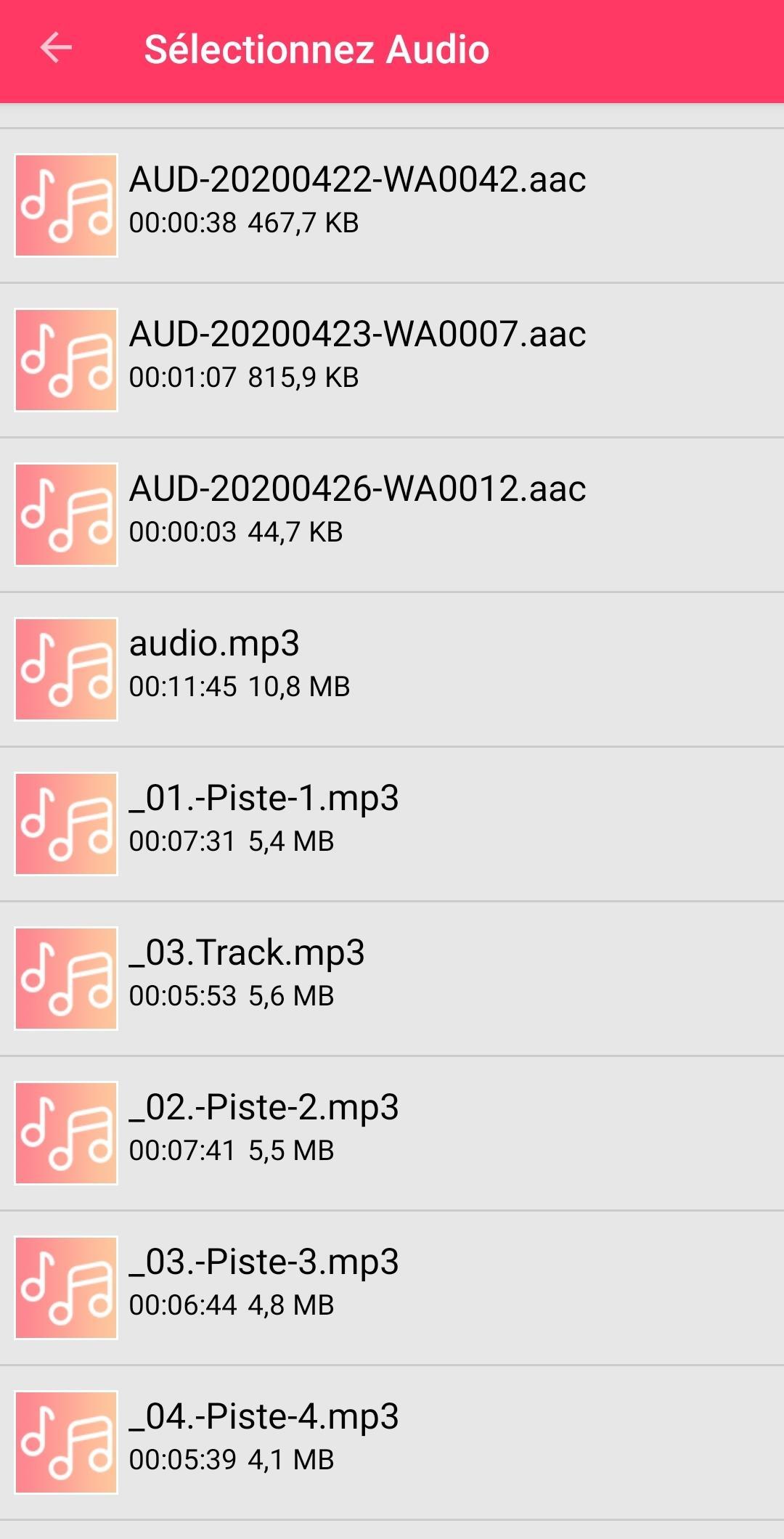784x1539 pixels.
Task: Select audio.mp3 track
Action: [392, 669]
